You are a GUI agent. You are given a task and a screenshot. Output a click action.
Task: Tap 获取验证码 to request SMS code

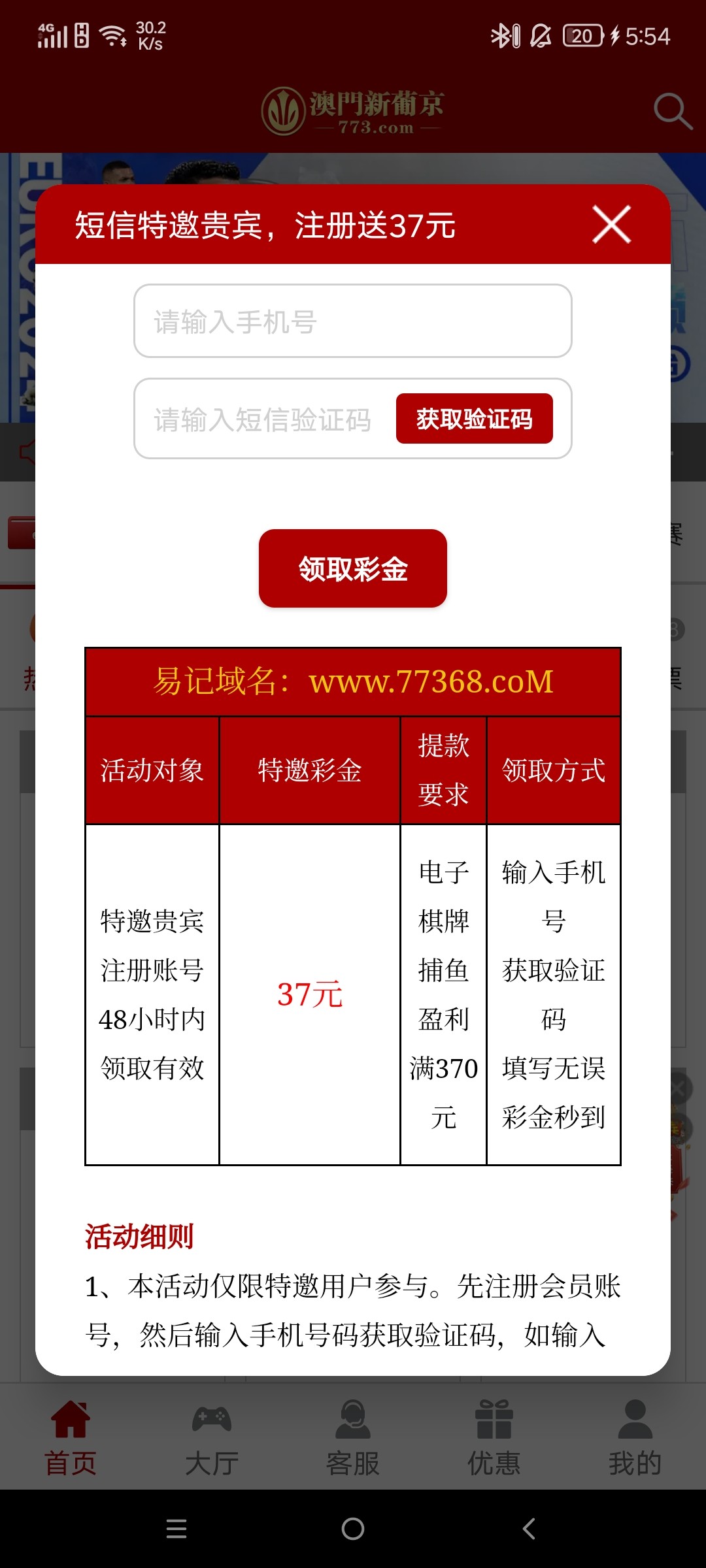474,419
